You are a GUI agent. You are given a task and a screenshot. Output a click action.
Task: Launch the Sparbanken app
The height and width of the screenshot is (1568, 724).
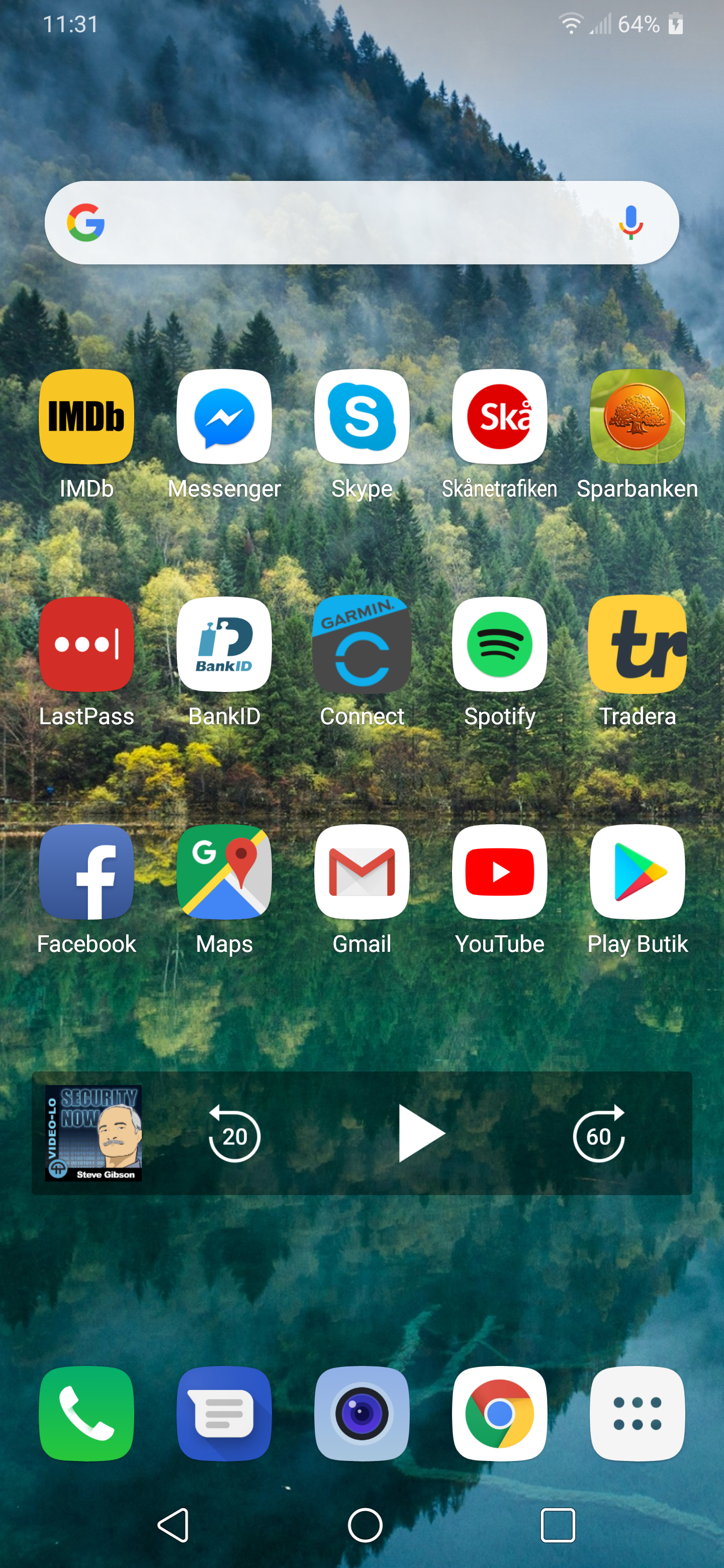click(x=637, y=417)
